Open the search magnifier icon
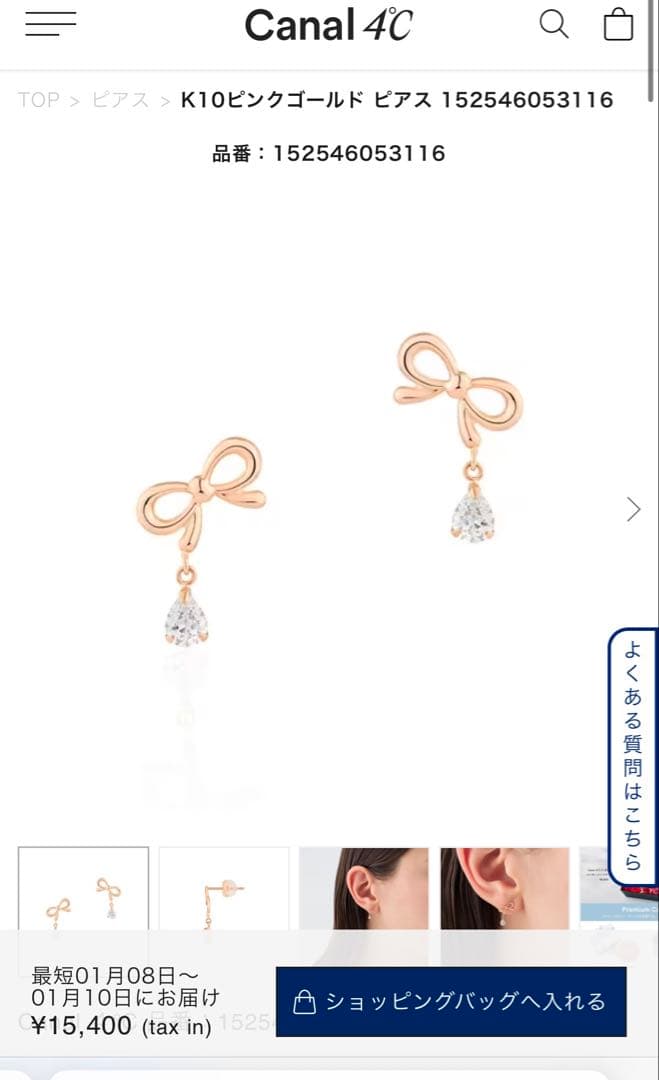659x1080 pixels. [553, 24]
